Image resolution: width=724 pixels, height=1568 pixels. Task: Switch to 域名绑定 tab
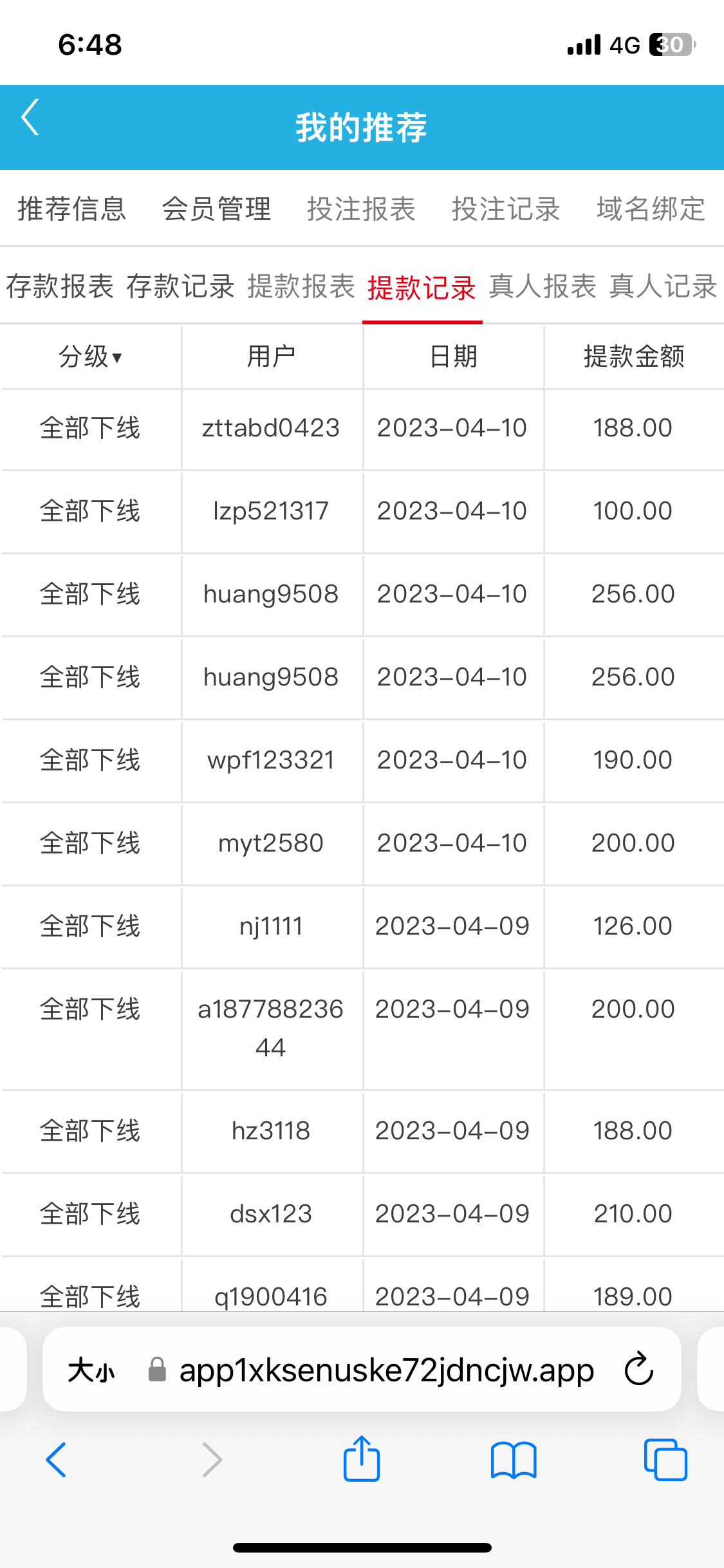(651, 209)
